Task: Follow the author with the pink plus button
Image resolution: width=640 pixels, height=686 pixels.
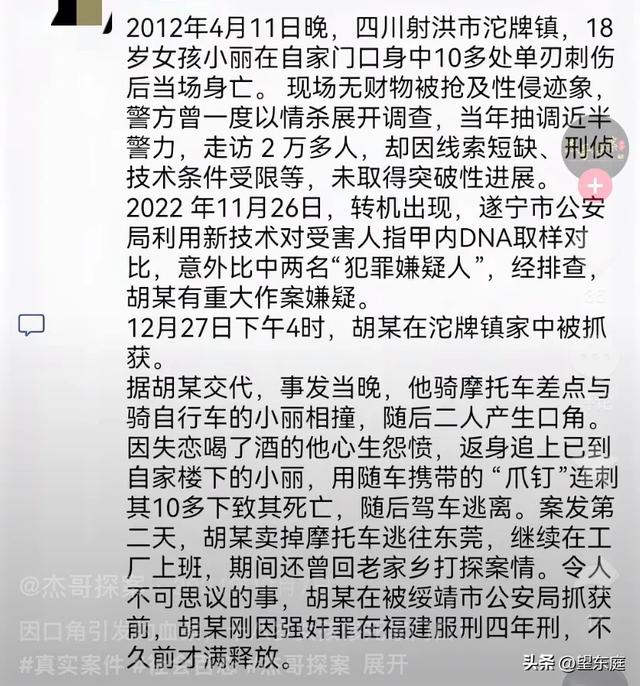Action: pyautogui.click(x=595, y=186)
